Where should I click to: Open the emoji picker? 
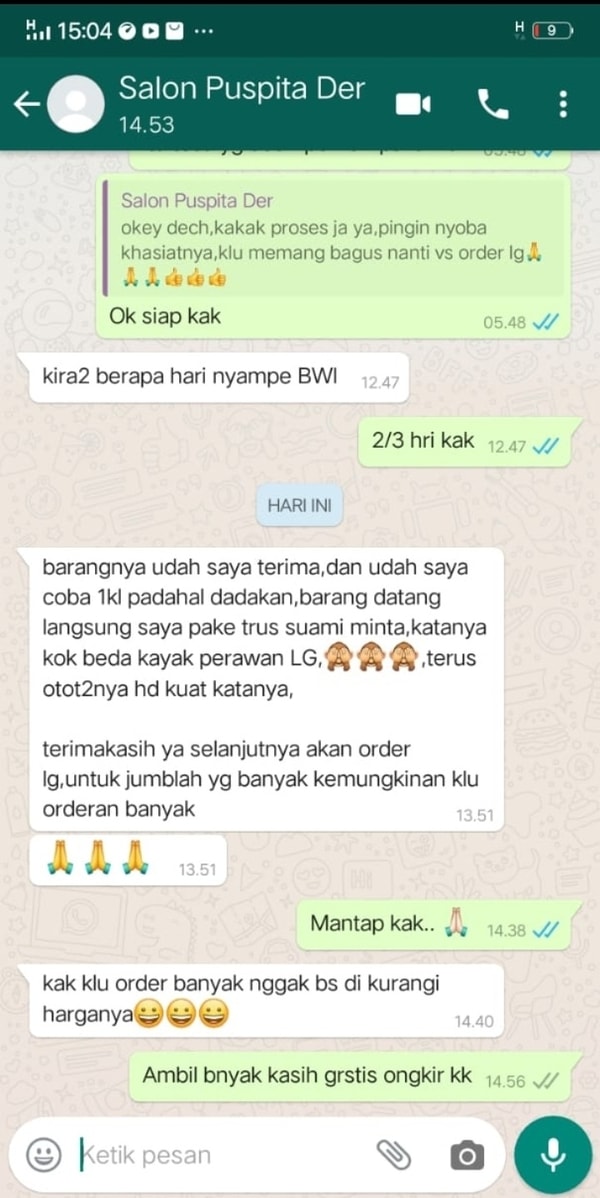click(x=43, y=1156)
